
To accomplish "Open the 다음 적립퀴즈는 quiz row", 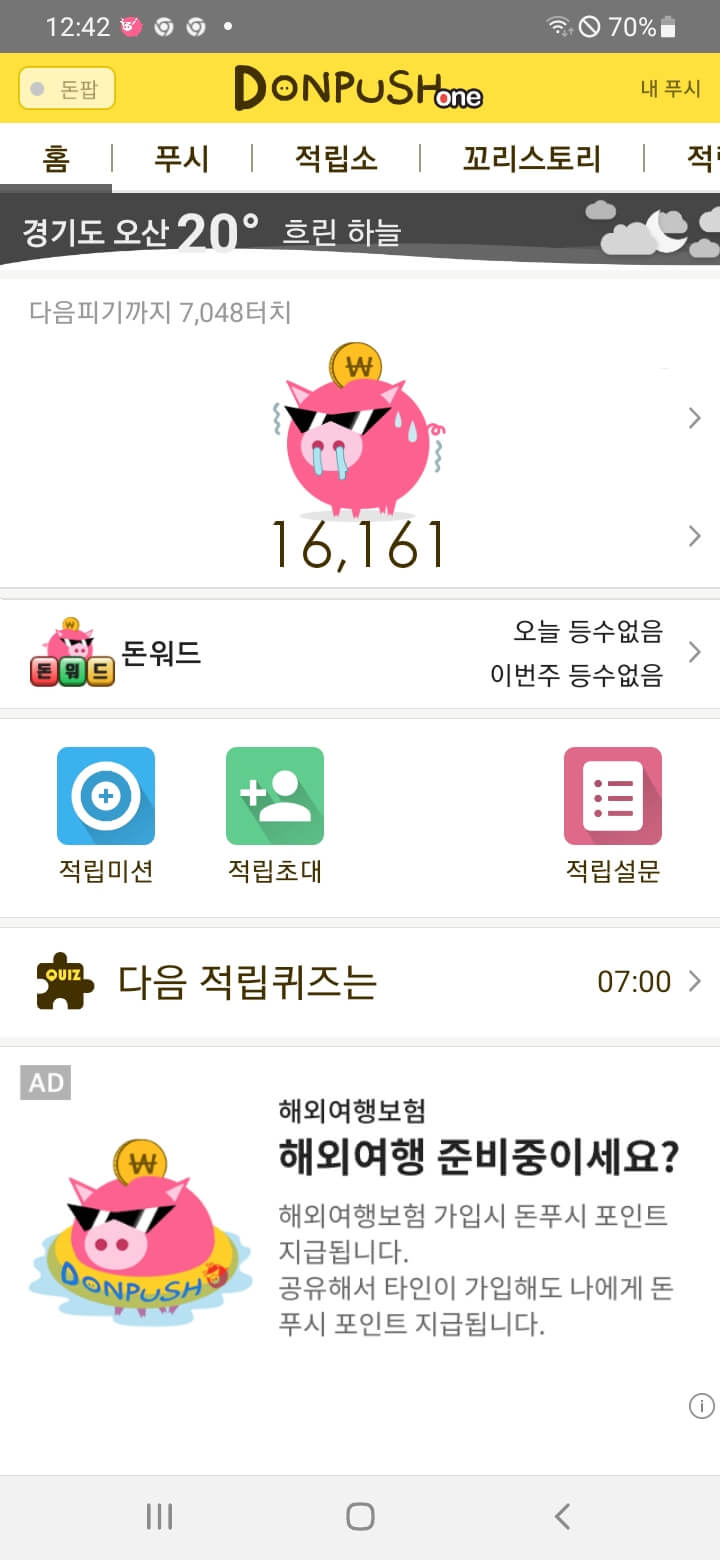I will click(360, 982).
